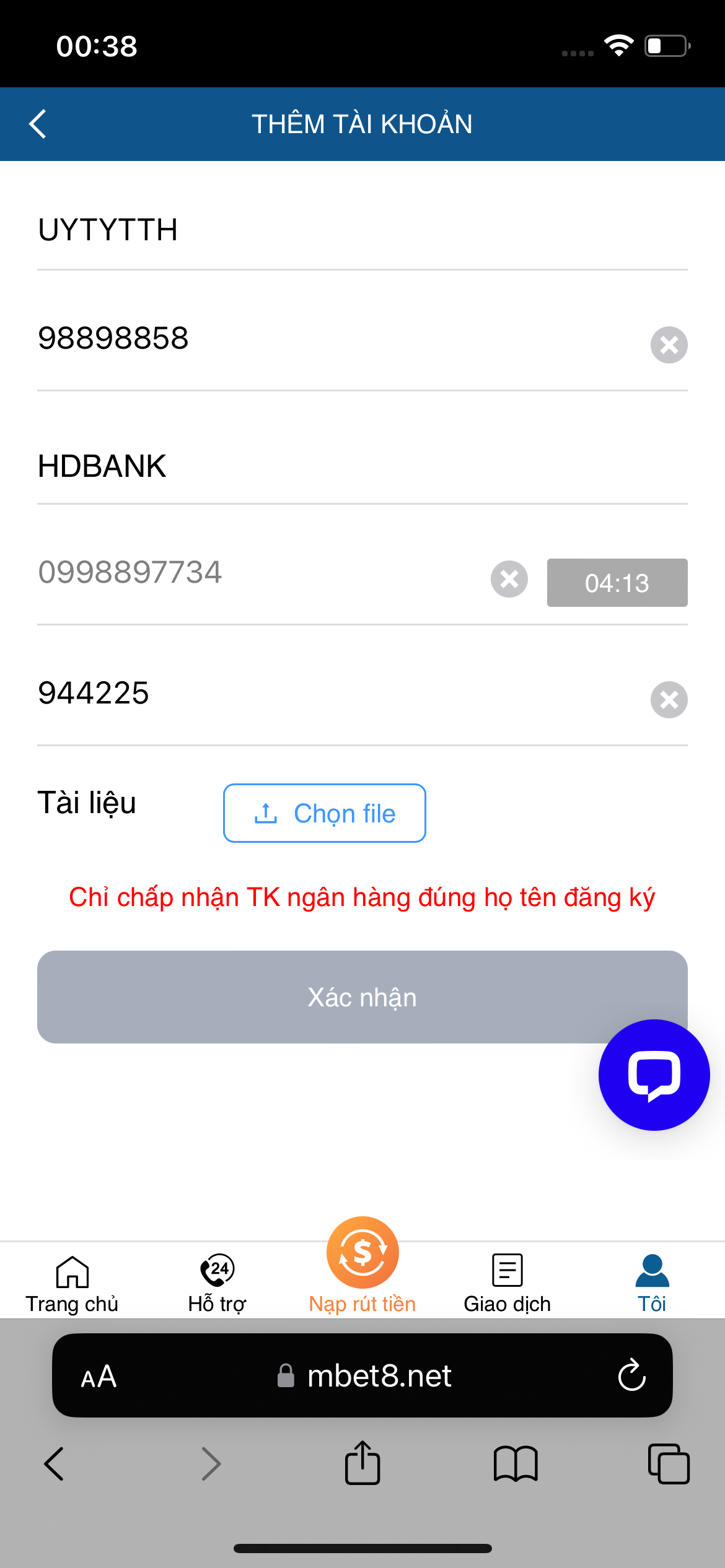The height and width of the screenshot is (1568, 725).
Task: Clear the phone number 0998897734
Action: (x=509, y=579)
